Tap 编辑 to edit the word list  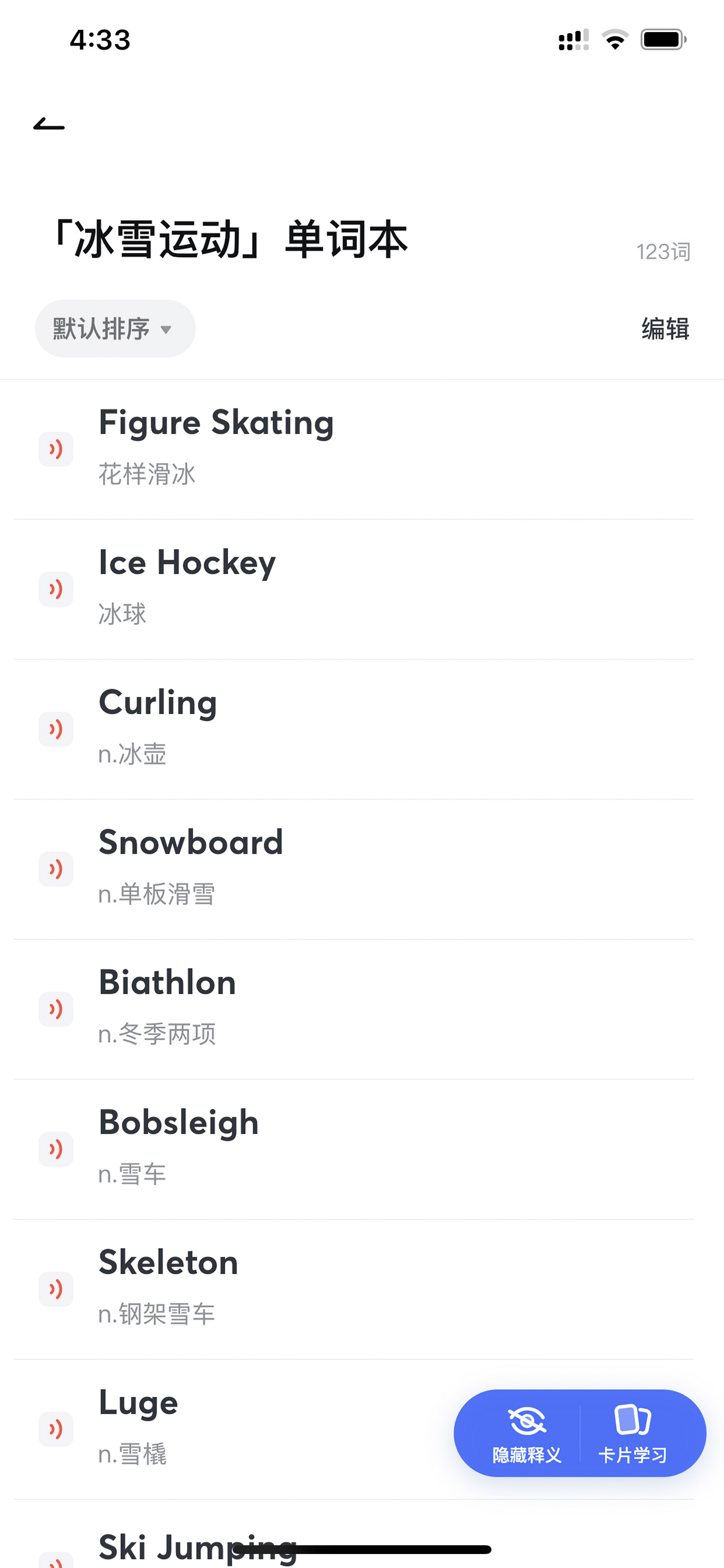point(665,329)
